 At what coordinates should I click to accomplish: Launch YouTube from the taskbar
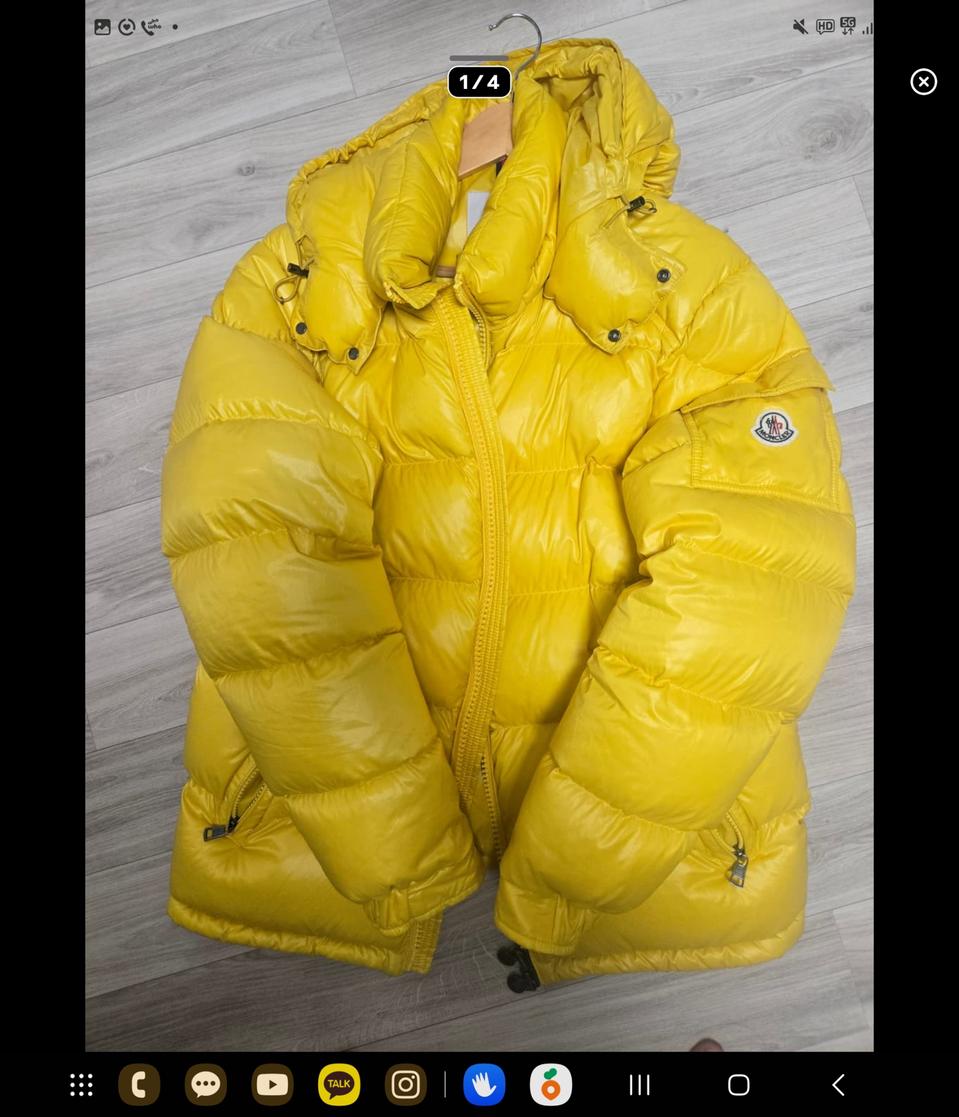coord(272,1085)
